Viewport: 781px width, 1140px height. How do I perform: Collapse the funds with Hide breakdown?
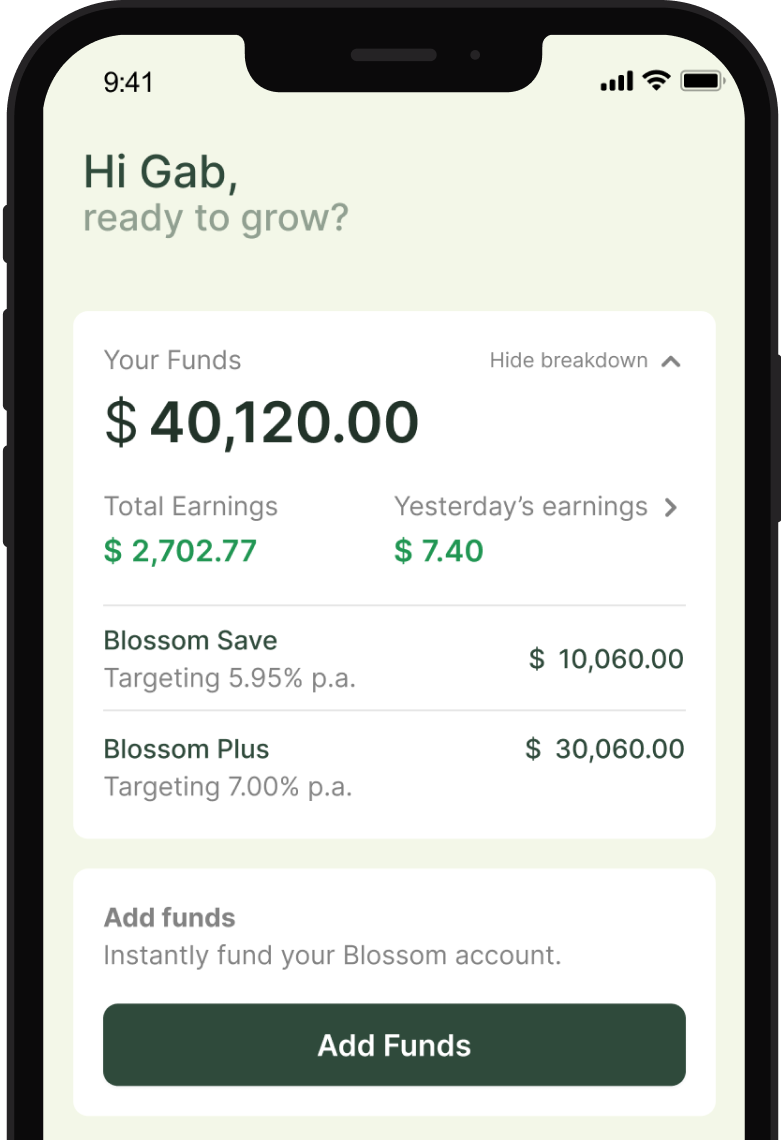pyautogui.click(x=585, y=361)
